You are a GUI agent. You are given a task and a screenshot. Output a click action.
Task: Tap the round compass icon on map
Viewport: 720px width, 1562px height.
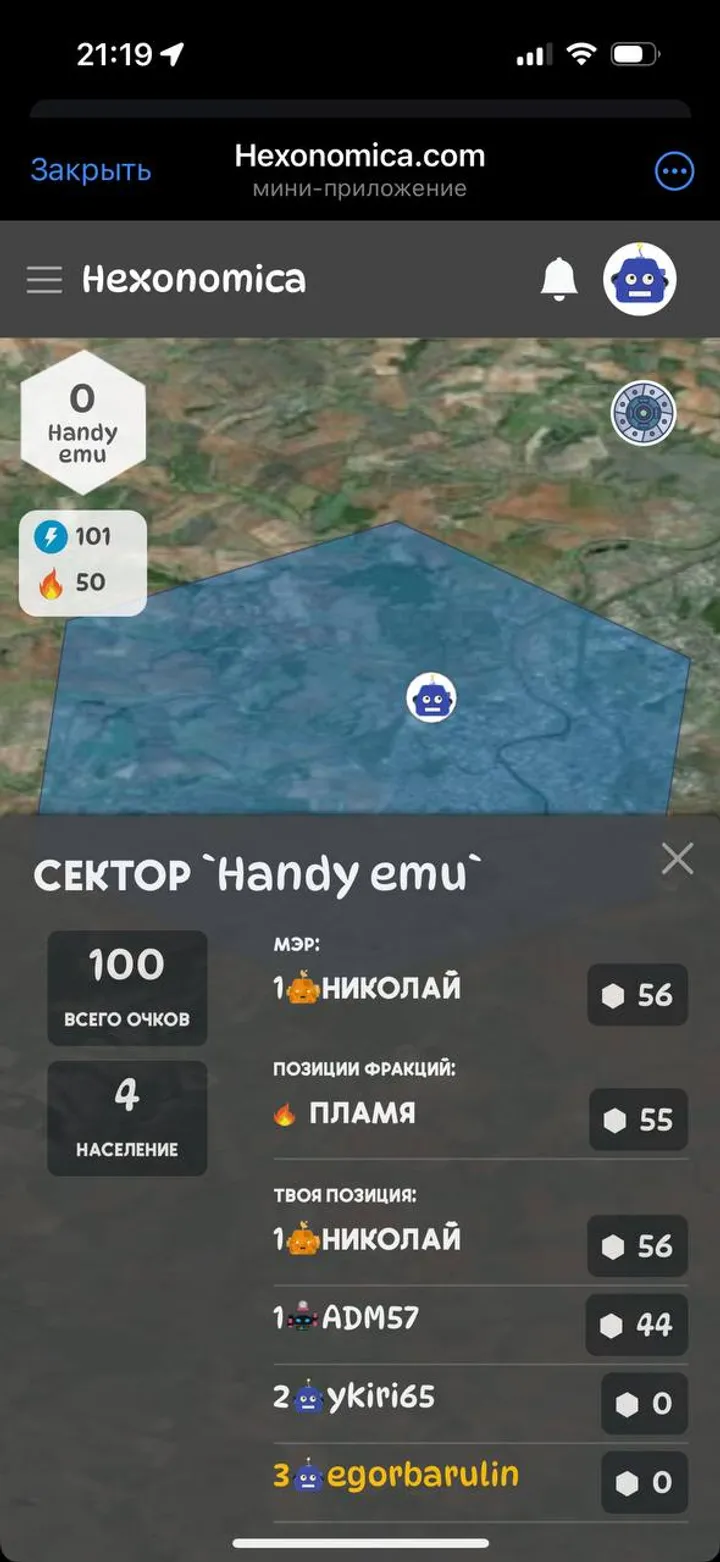pyautogui.click(x=643, y=412)
